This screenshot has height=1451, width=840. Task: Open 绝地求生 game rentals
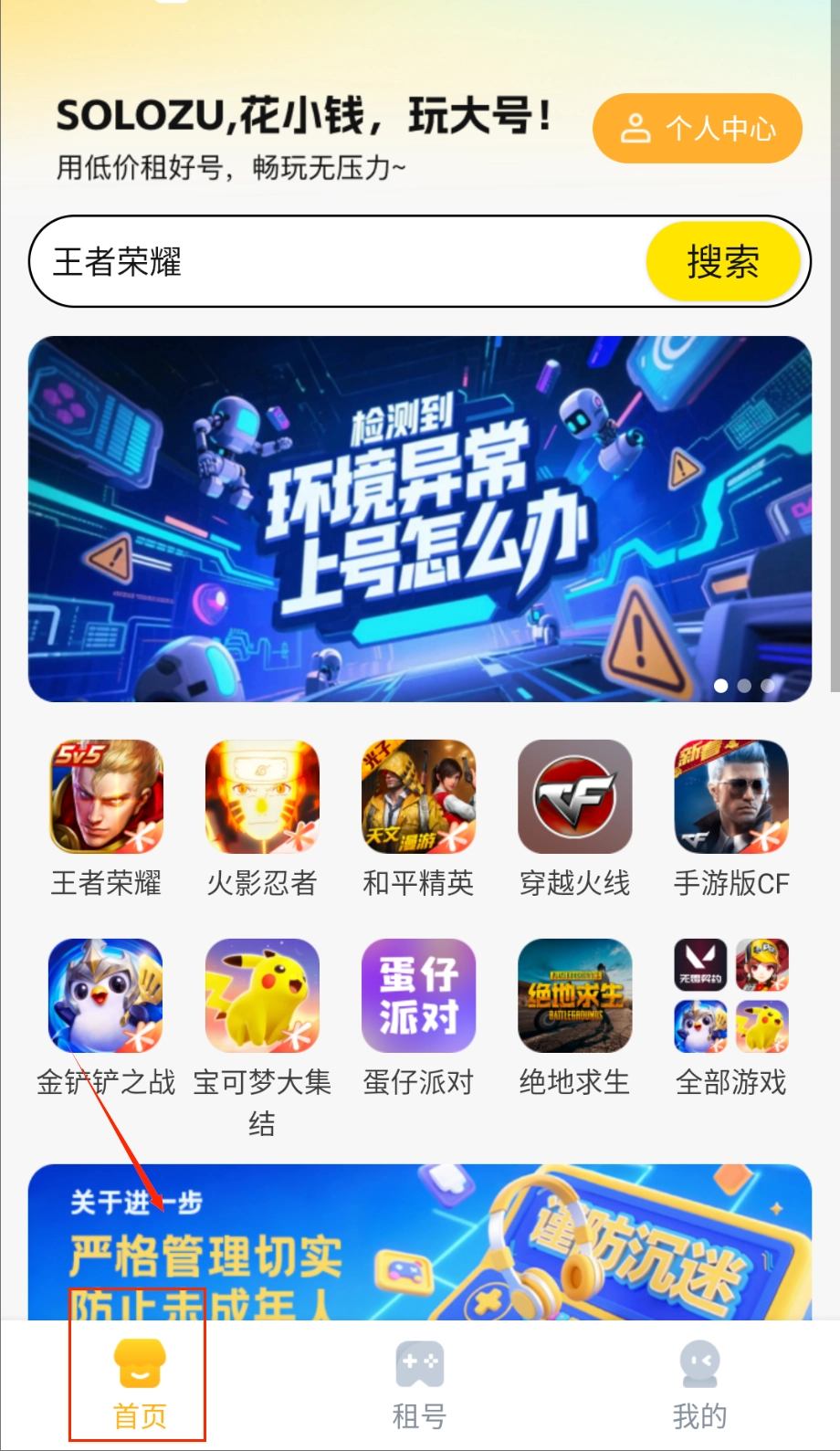click(574, 996)
